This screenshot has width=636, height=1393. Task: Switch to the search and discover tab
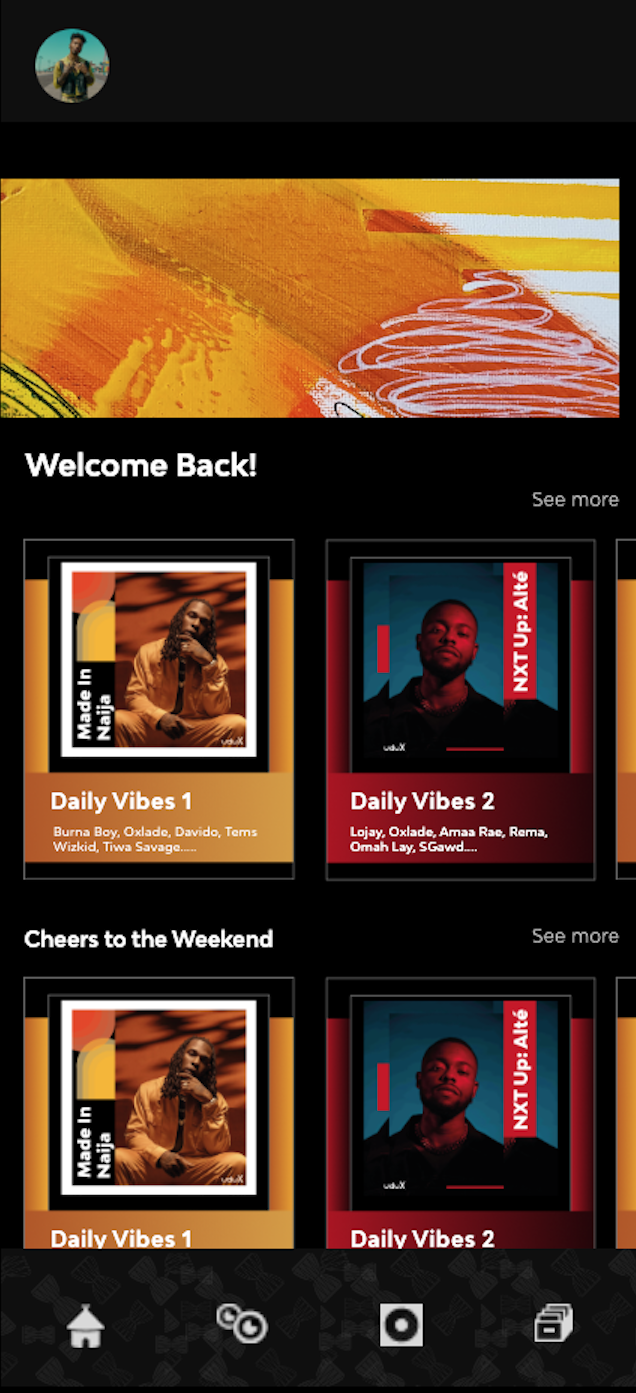click(x=242, y=1324)
